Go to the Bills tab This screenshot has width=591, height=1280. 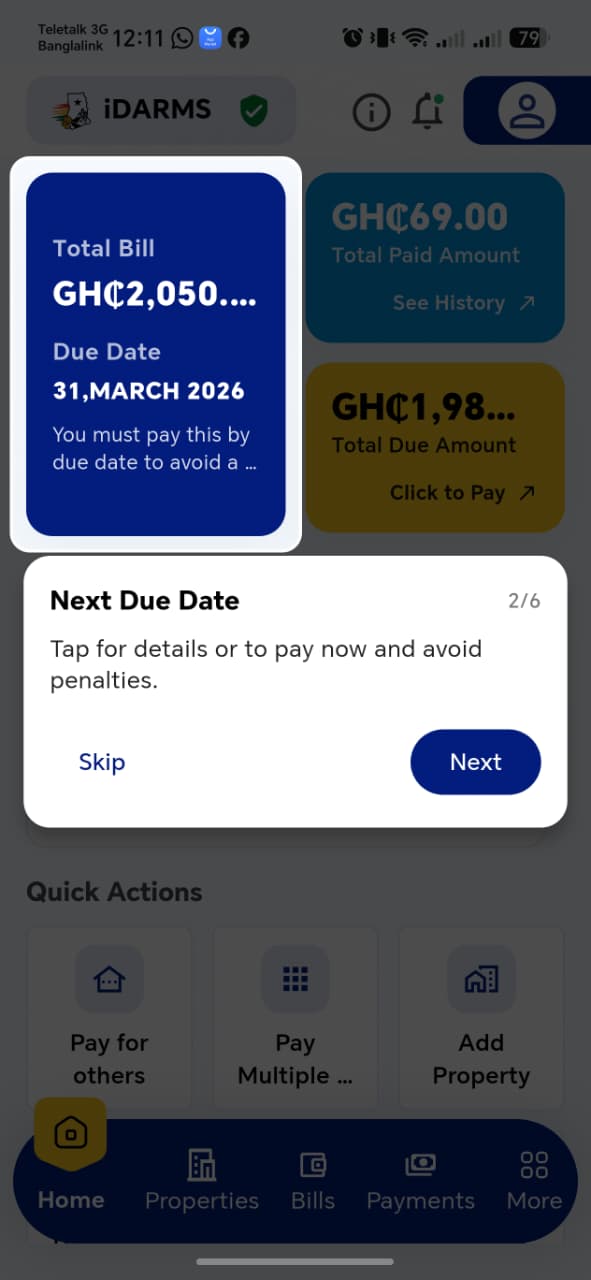[313, 1181]
